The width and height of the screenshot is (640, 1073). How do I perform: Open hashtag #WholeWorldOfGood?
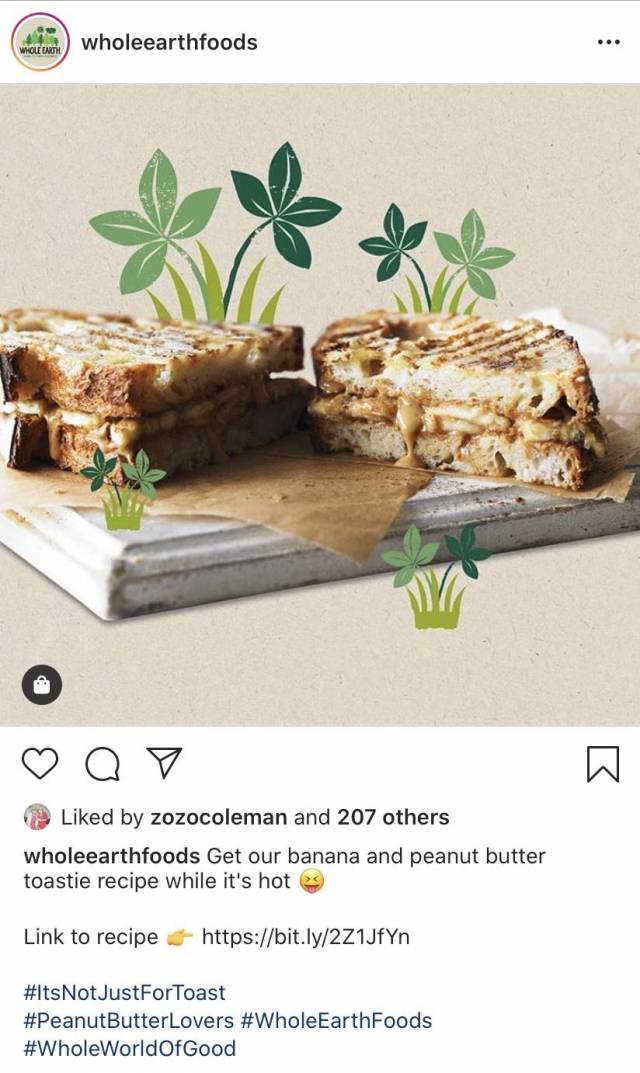130,1049
